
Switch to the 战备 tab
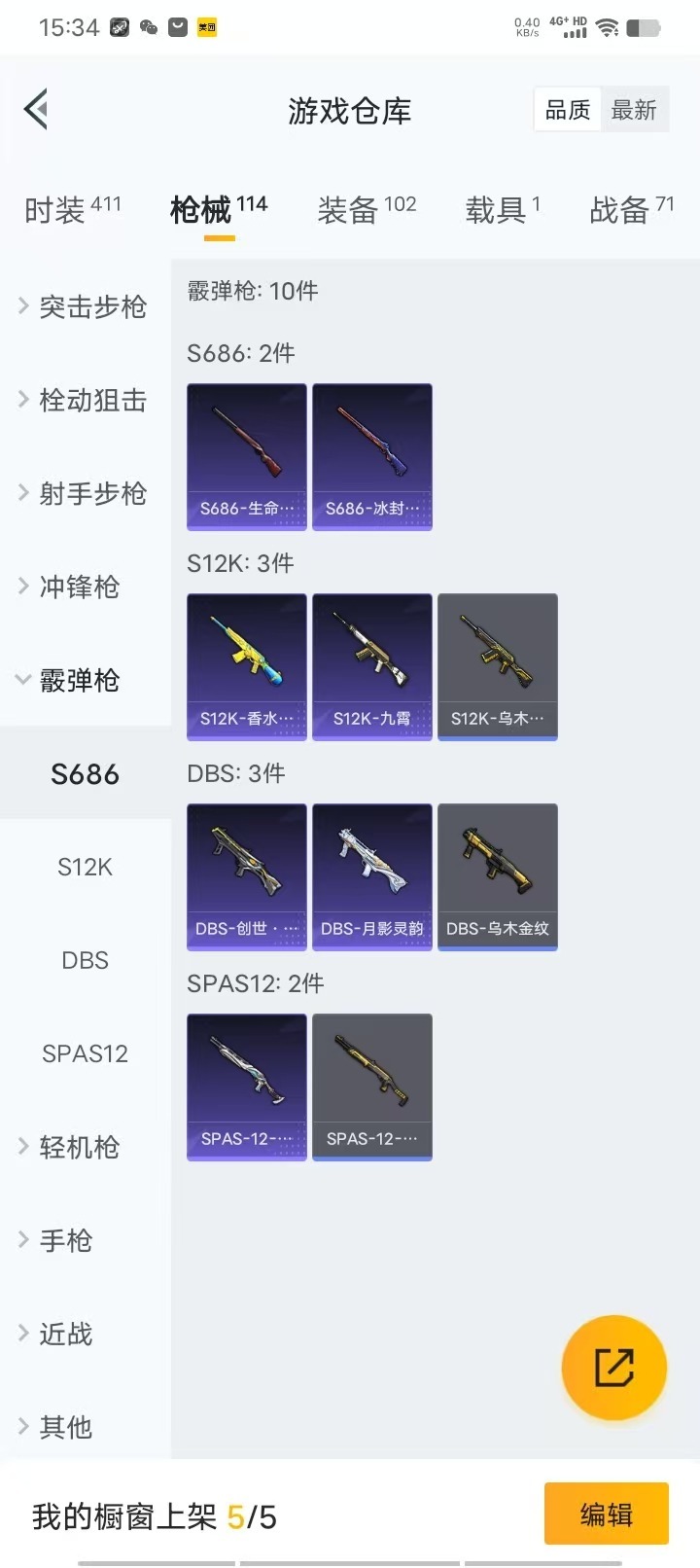630,209
